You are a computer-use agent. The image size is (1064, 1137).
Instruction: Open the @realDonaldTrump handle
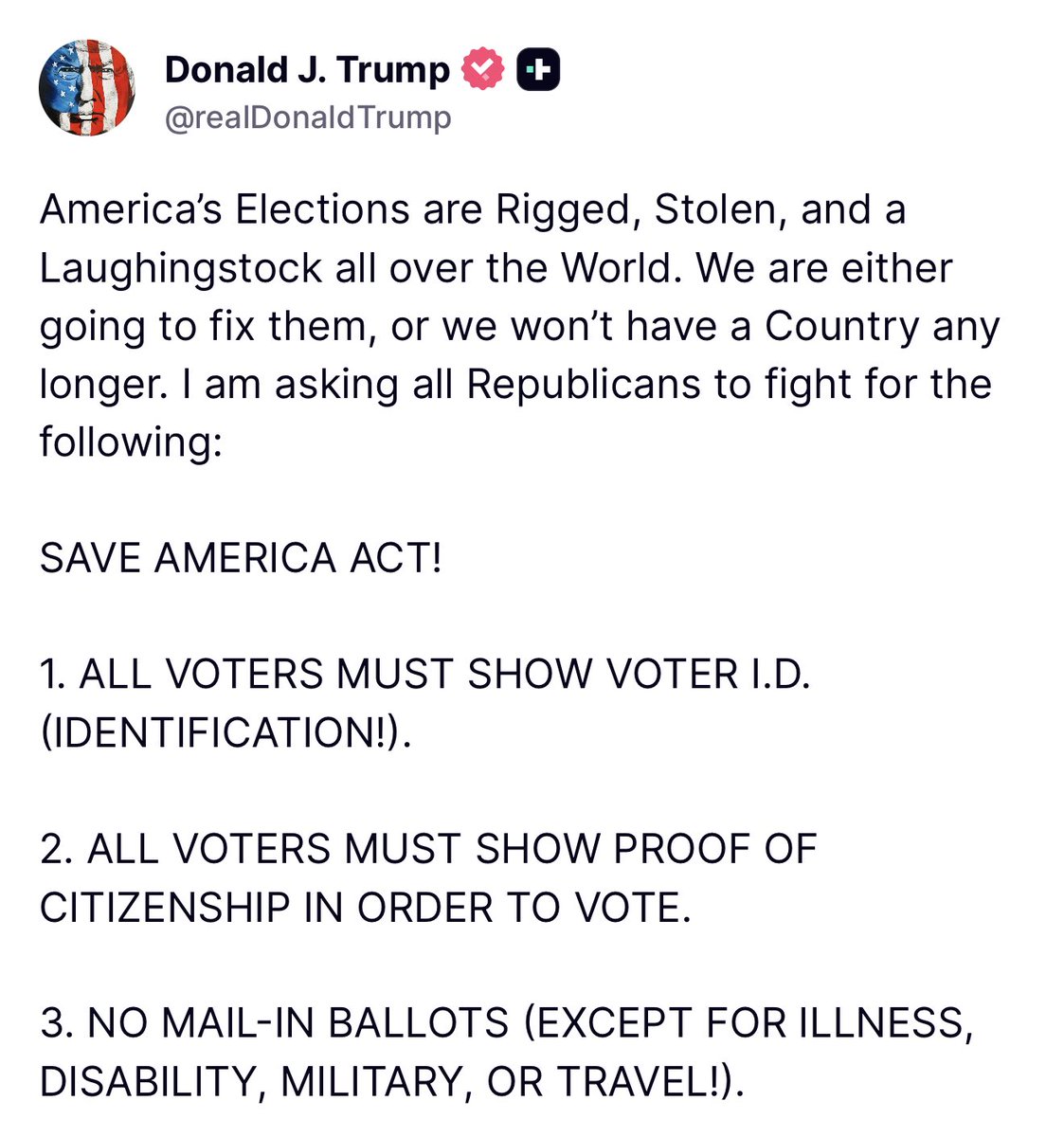(307, 117)
